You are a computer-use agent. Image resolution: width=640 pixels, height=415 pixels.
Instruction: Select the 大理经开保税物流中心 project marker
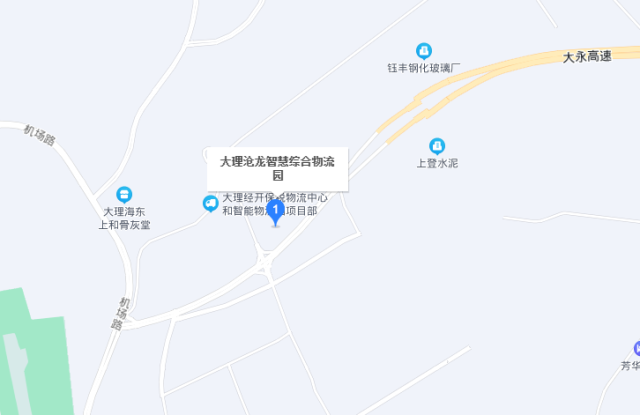click(210, 203)
